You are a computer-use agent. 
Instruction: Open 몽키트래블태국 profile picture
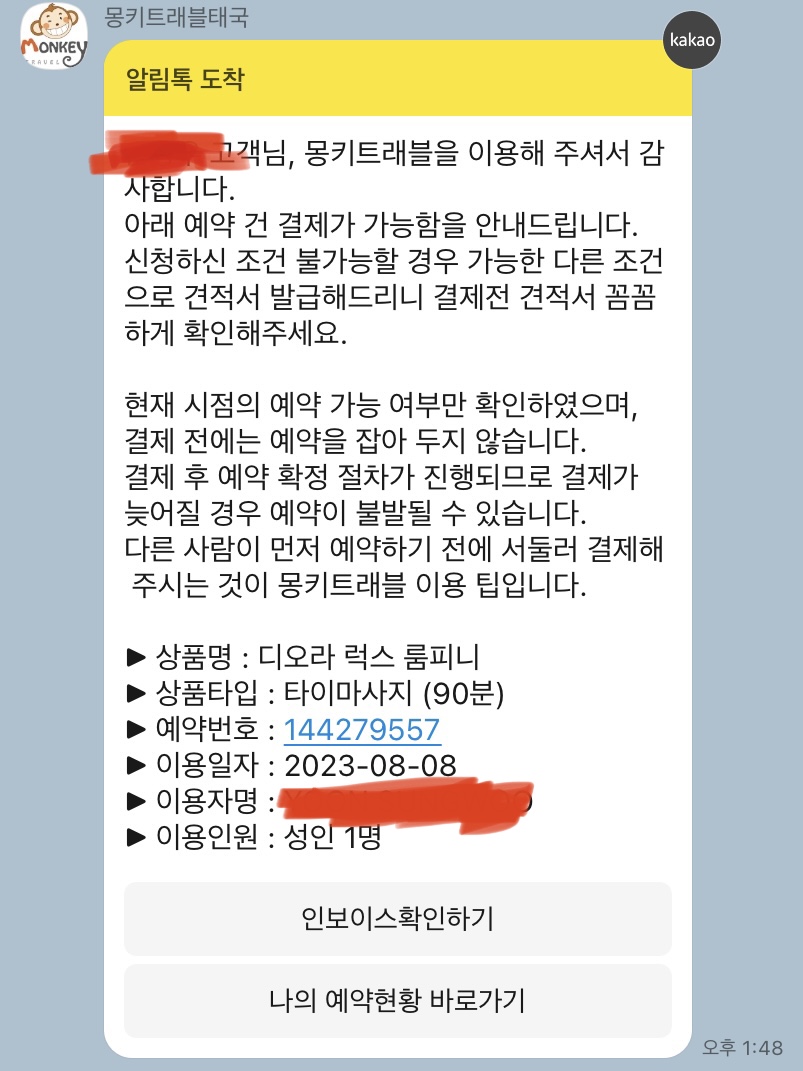(x=53, y=36)
